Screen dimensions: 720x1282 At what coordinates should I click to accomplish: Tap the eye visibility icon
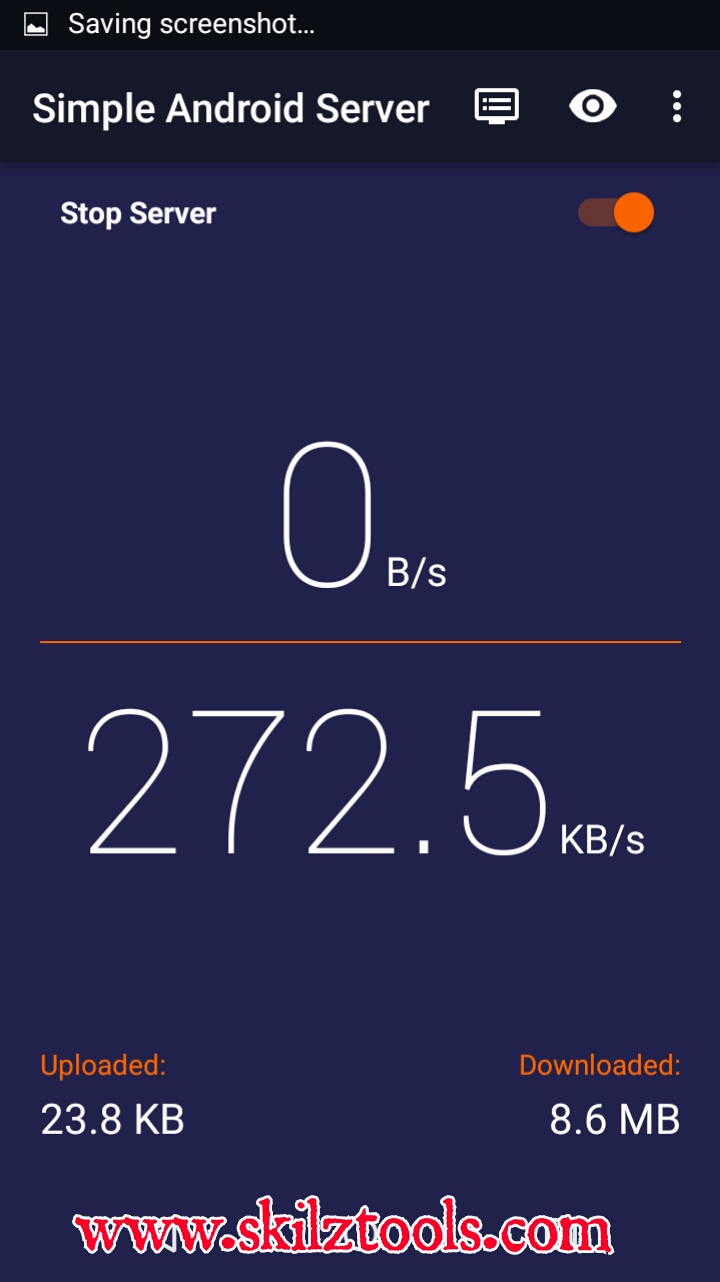tap(593, 106)
